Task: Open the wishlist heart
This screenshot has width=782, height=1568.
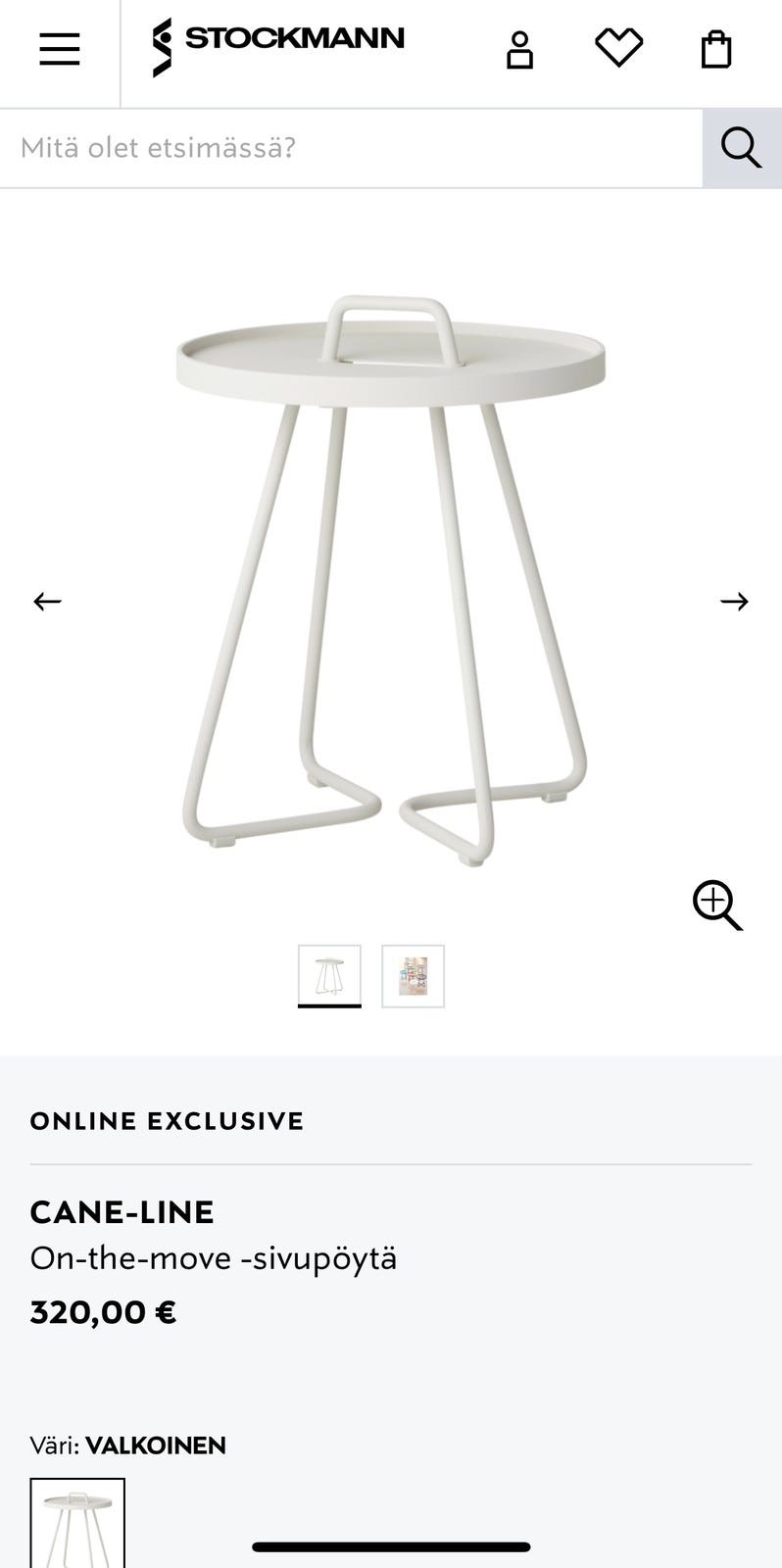Action: pos(618,48)
